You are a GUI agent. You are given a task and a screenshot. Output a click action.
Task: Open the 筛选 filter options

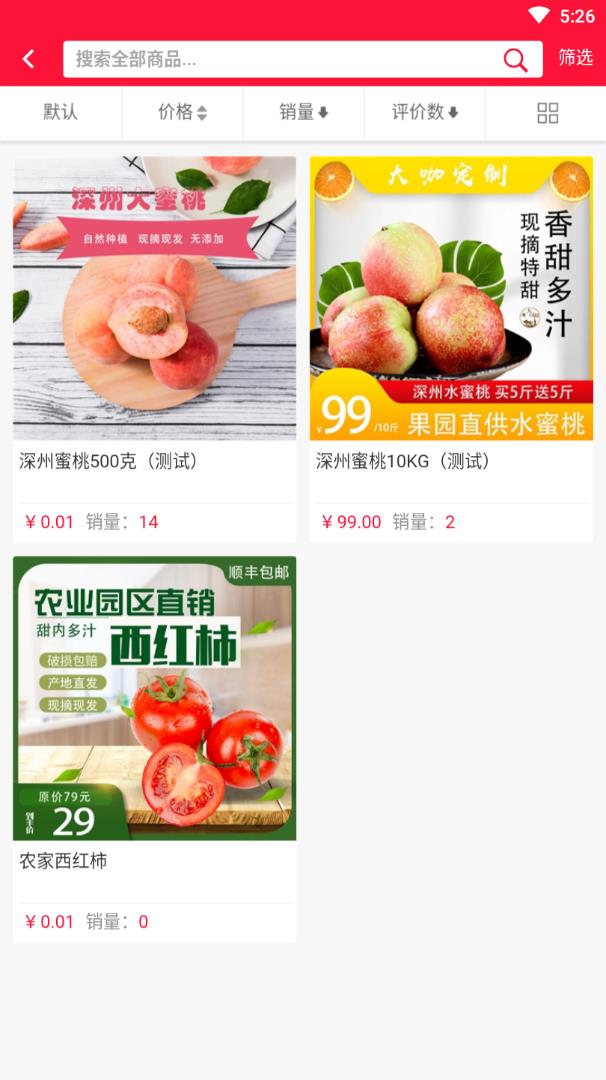[575, 58]
